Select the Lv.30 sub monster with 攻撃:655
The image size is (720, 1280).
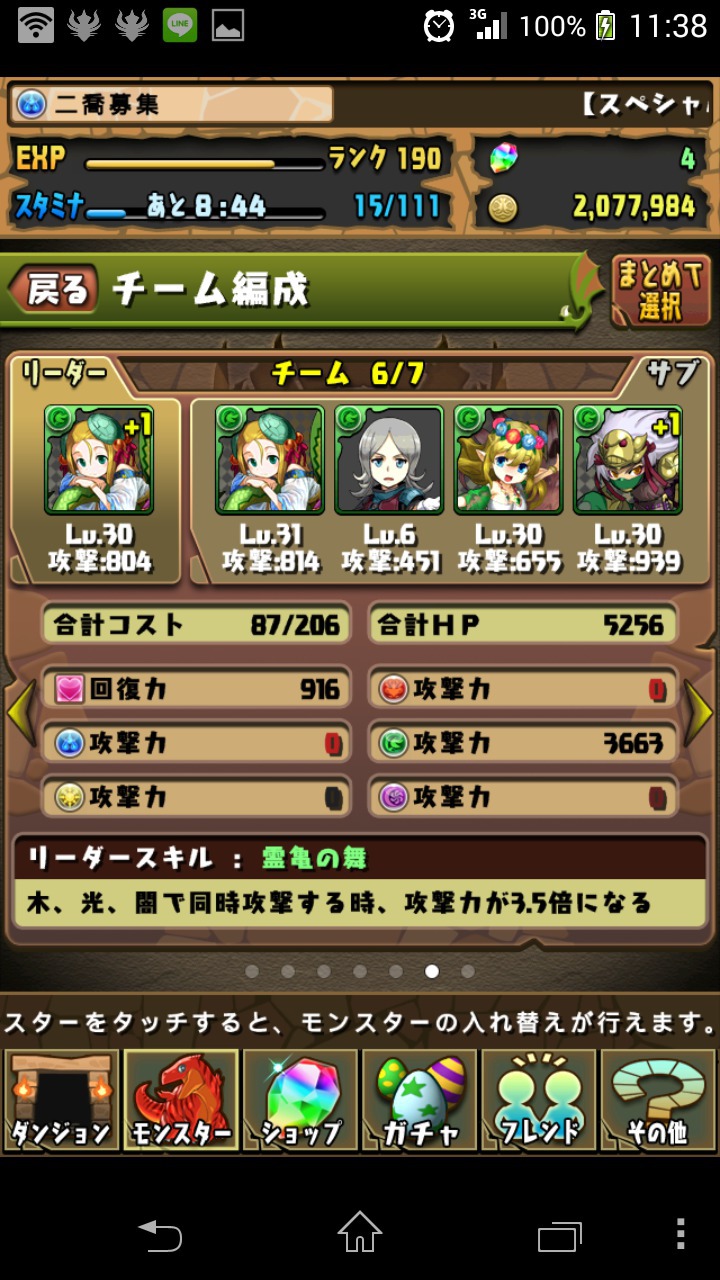tap(508, 459)
